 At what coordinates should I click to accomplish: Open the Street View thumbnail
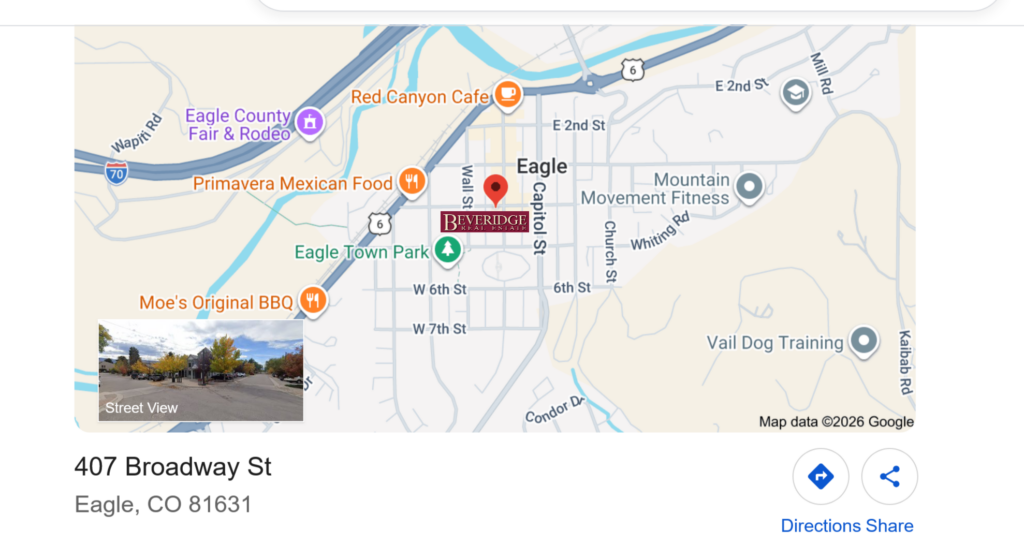click(200, 370)
